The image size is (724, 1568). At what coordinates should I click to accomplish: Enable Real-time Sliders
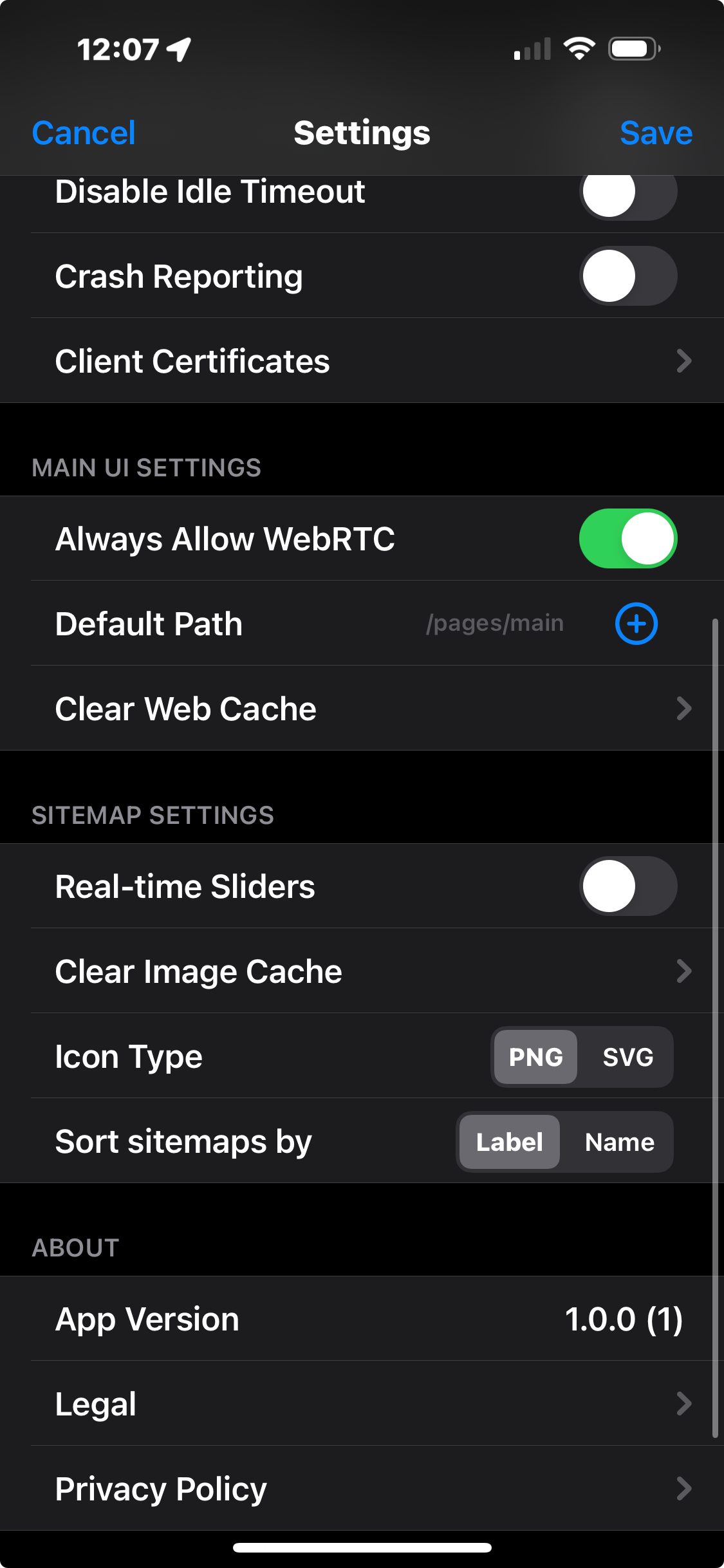[x=627, y=886]
